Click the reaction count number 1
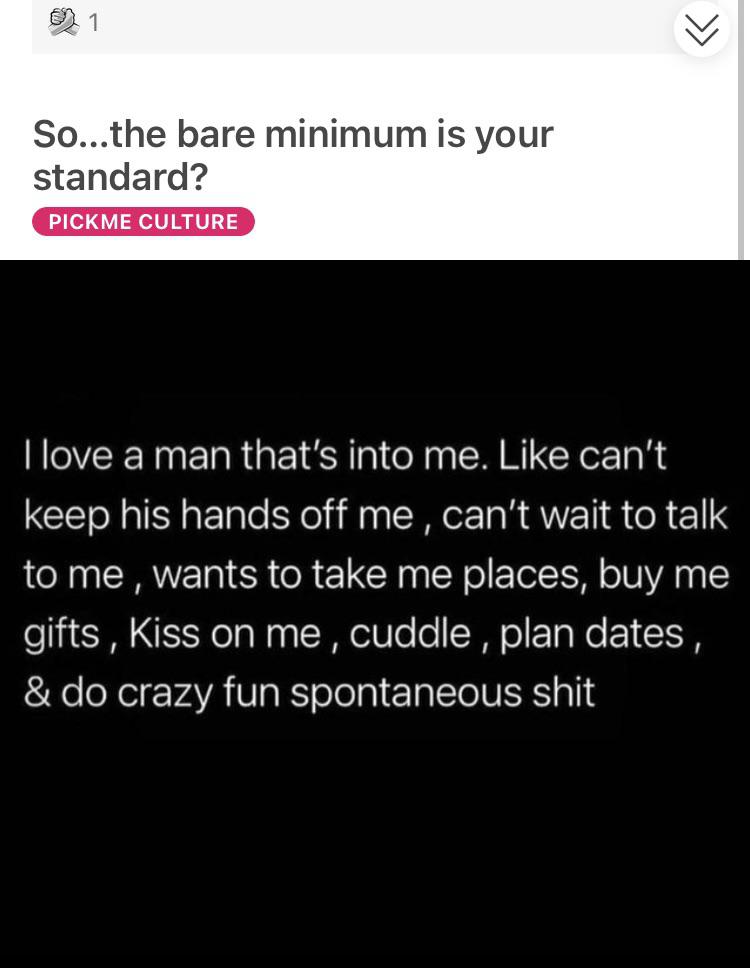750x968 pixels. [x=94, y=22]
